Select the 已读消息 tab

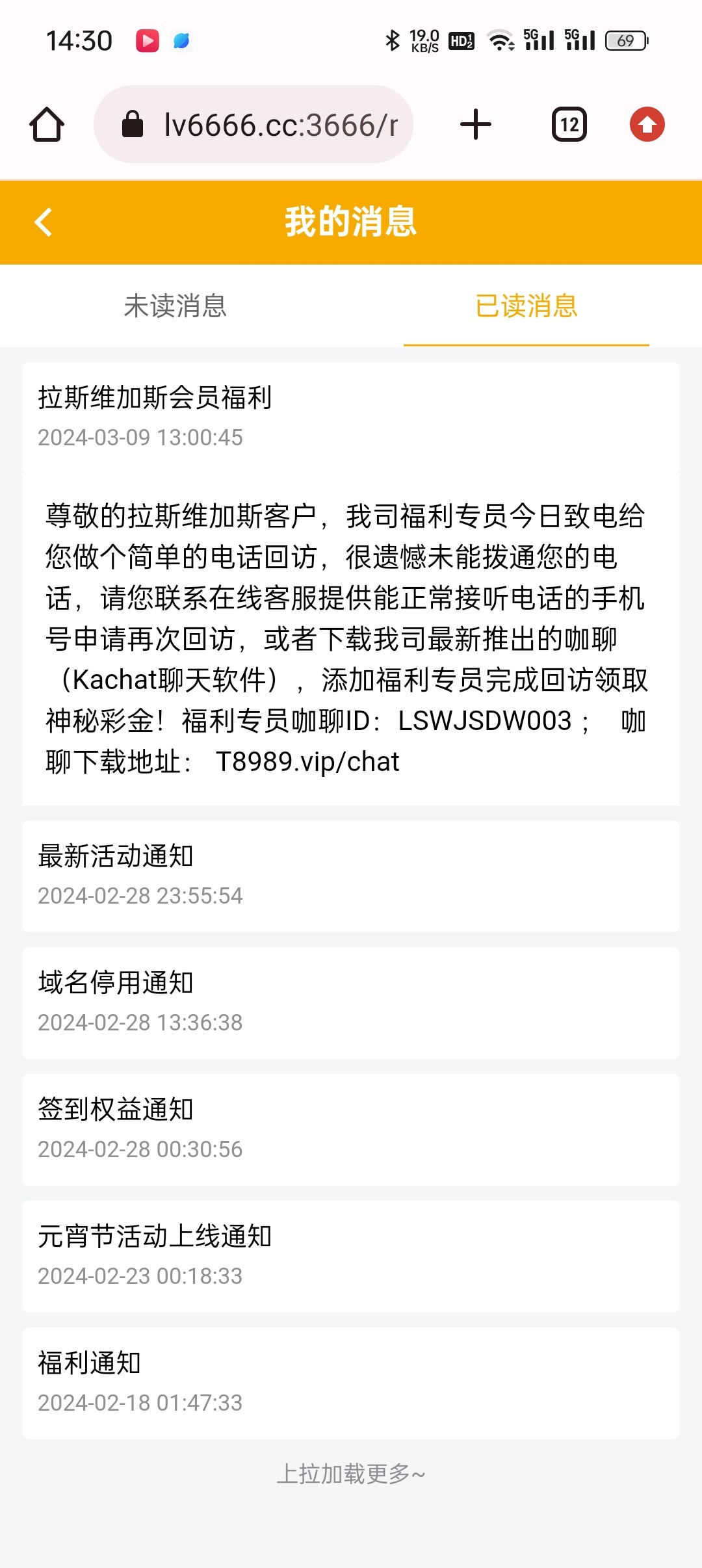pos(526,306)
